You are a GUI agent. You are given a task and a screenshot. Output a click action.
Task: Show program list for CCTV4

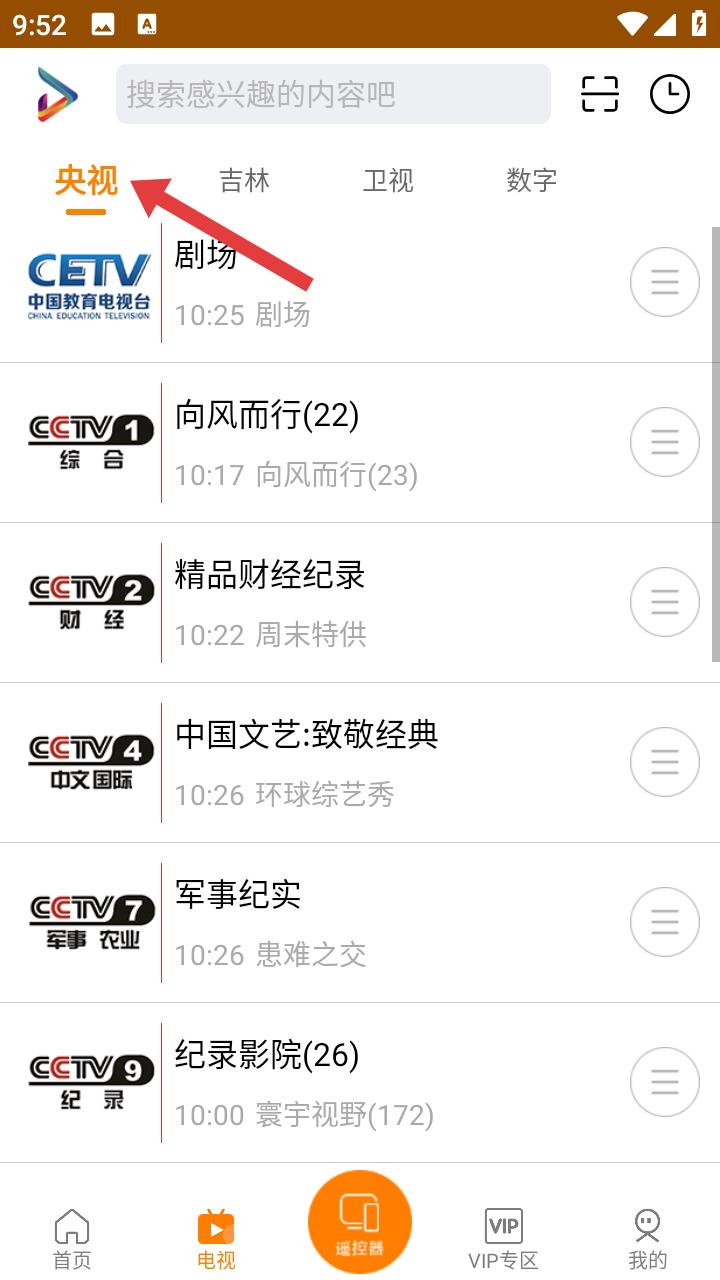point(665,762)
